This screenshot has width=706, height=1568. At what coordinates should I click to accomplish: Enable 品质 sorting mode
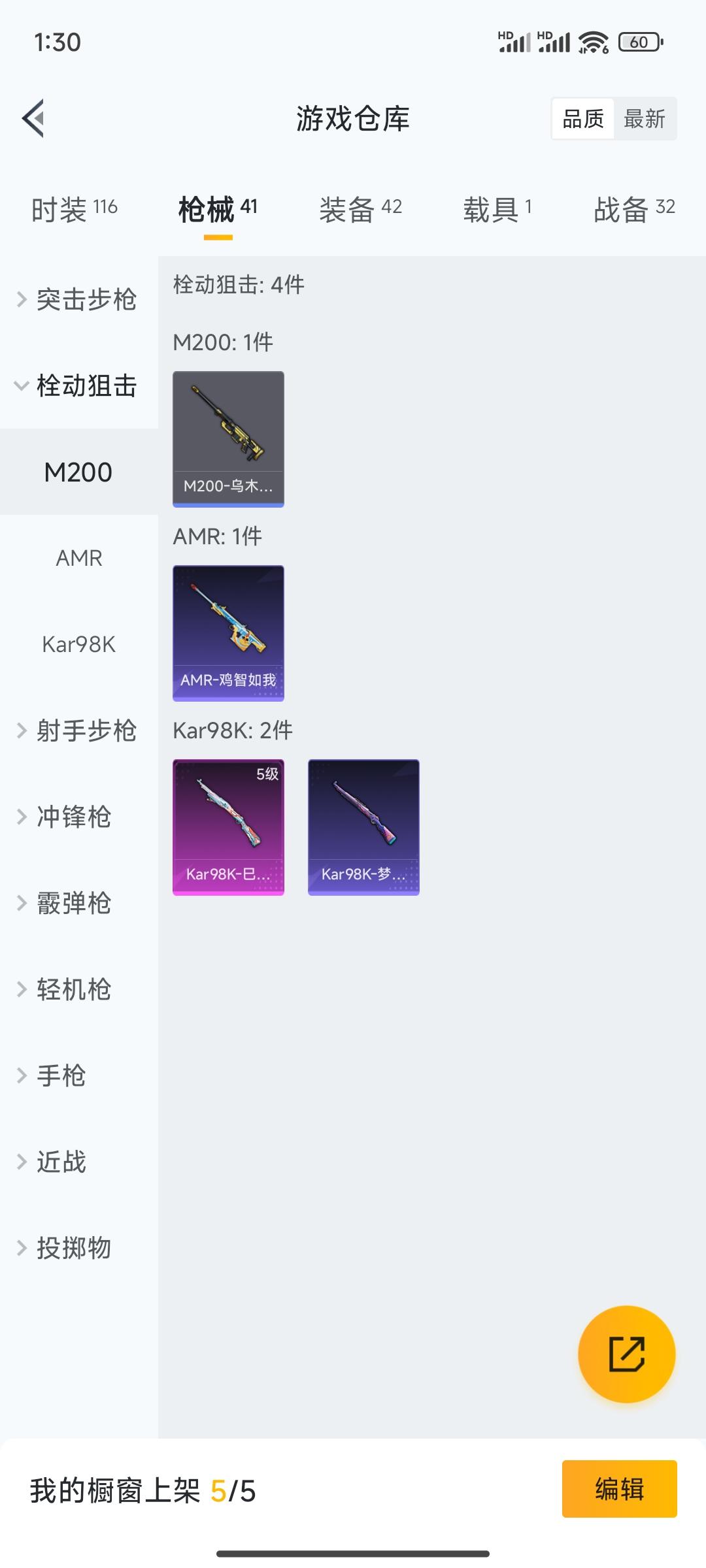click(584, 118)
